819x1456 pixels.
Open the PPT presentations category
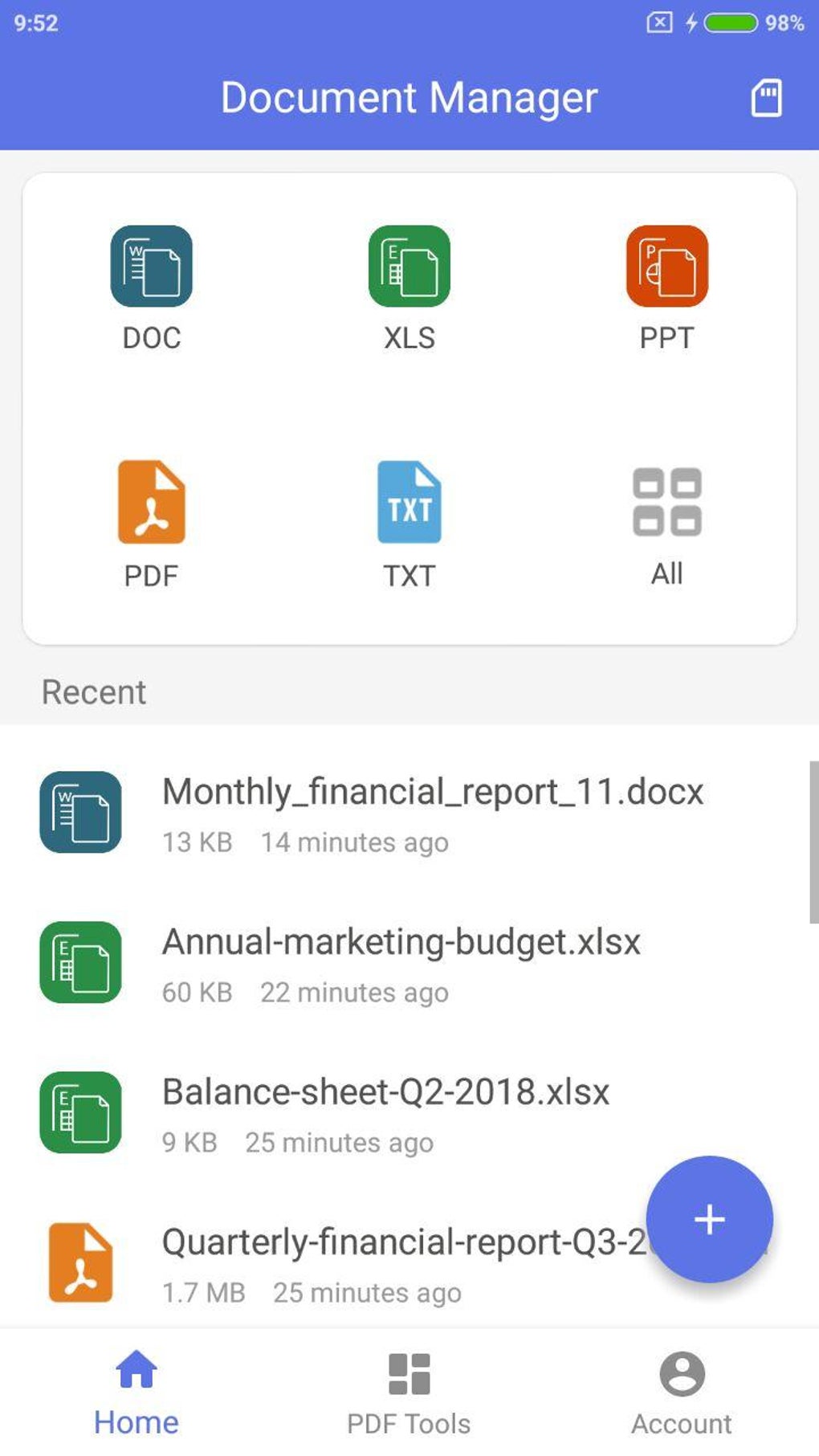pos(668,268)
